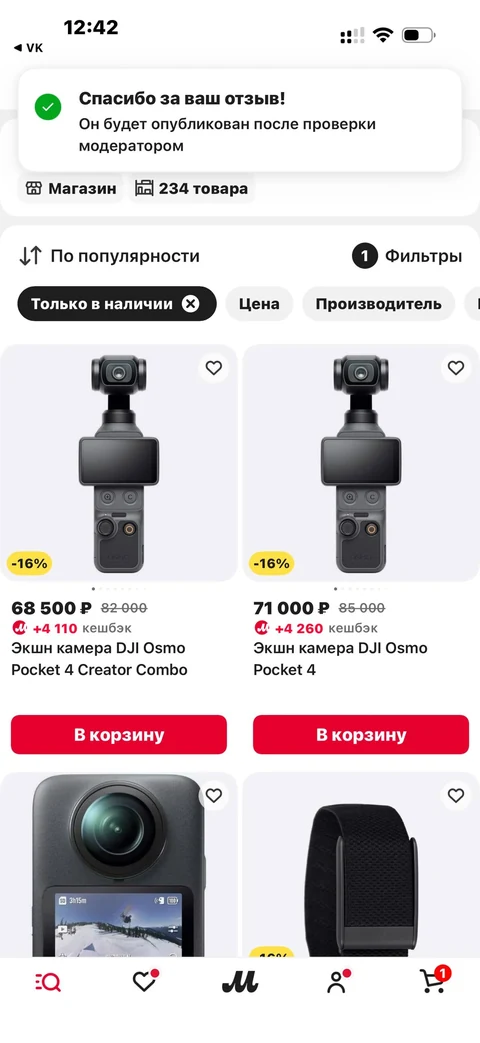Favorite the action camera with the snowy screen

click(x=213, y=796)
